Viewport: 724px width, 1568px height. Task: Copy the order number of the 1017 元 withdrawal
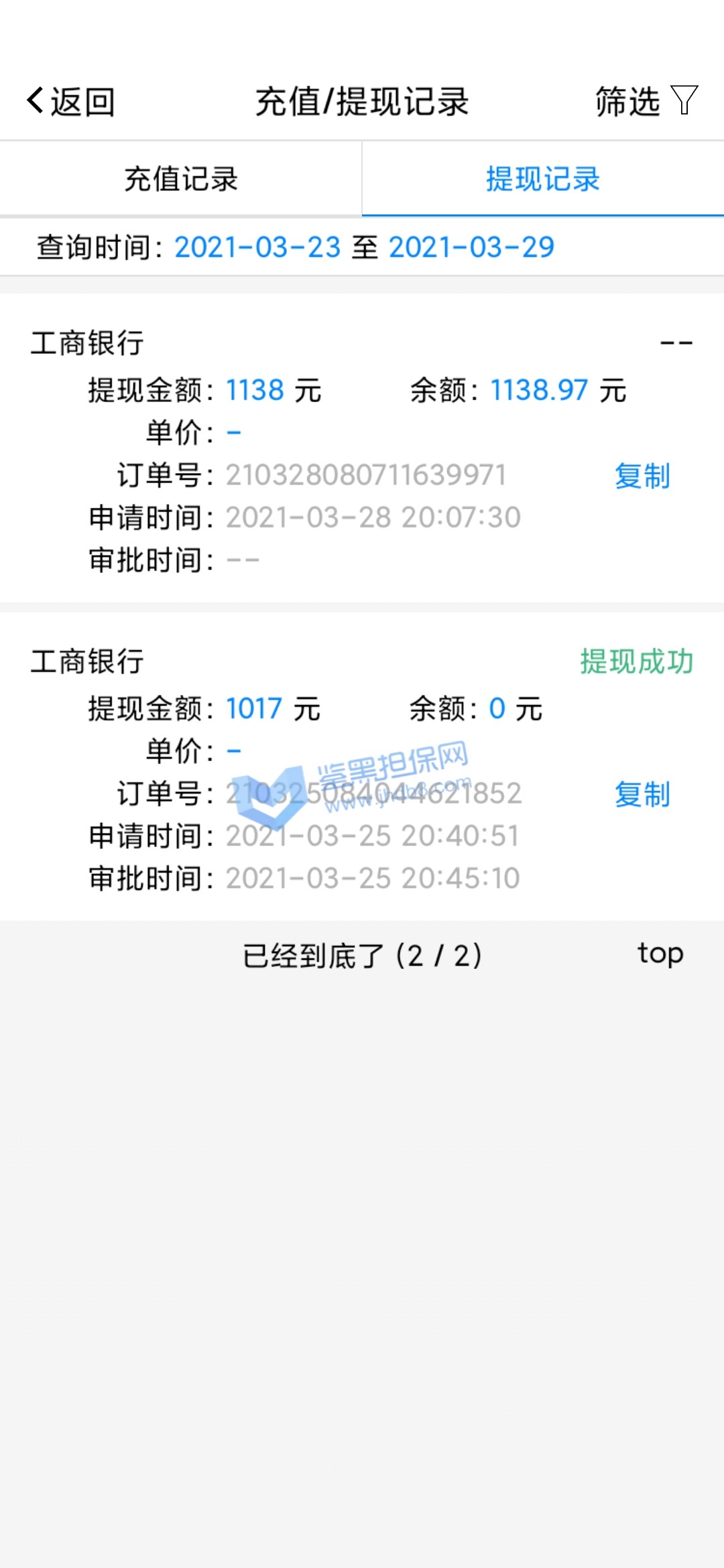tap(642, 794)
